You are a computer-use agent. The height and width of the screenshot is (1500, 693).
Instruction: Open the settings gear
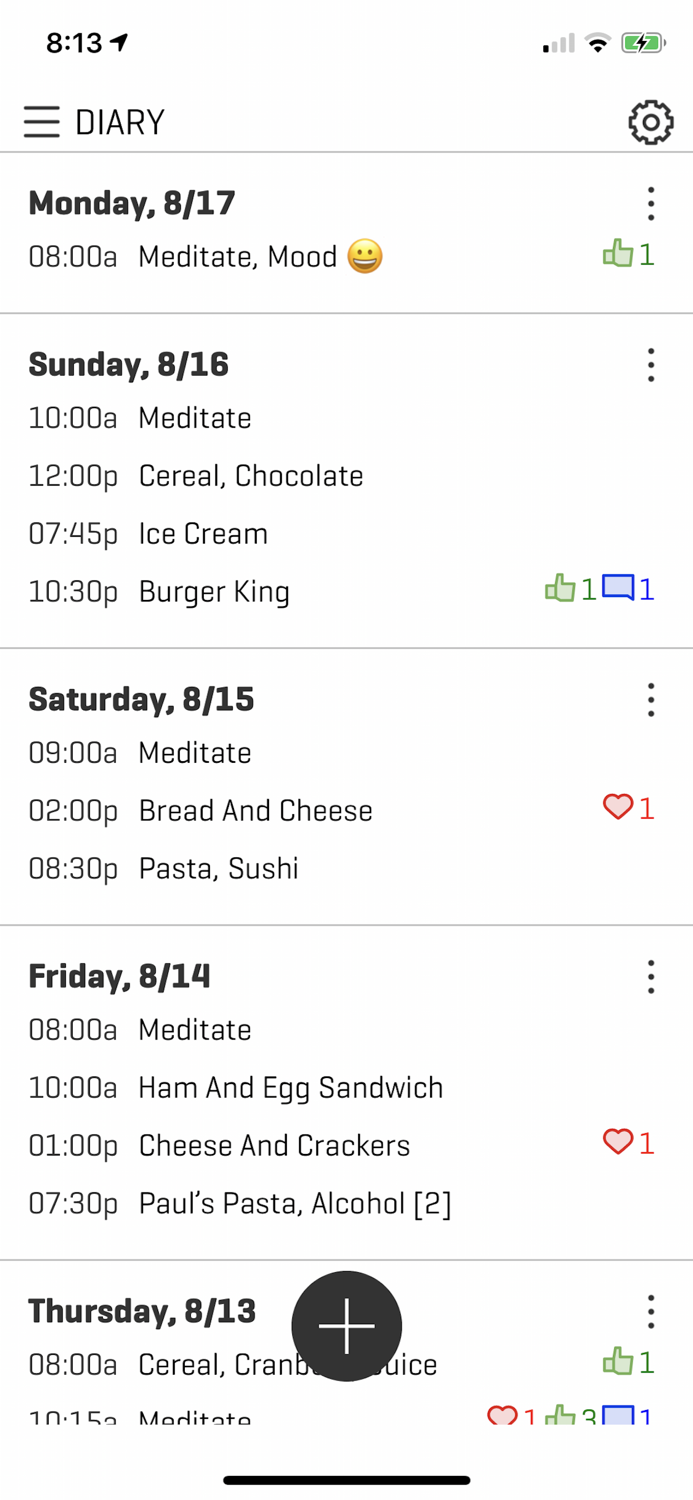pyautogui.click(x=650, y=122)
